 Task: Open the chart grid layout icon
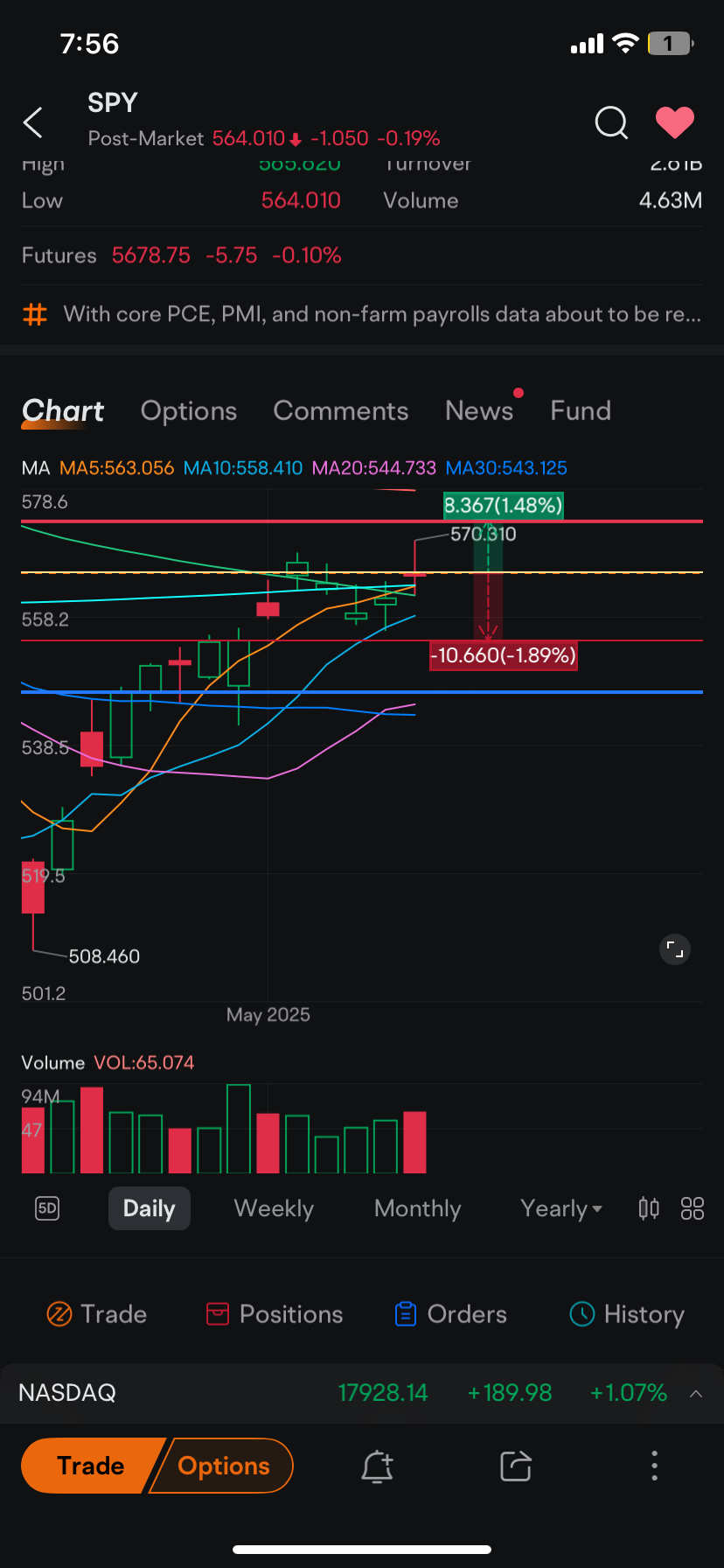tap(693, 1208)
